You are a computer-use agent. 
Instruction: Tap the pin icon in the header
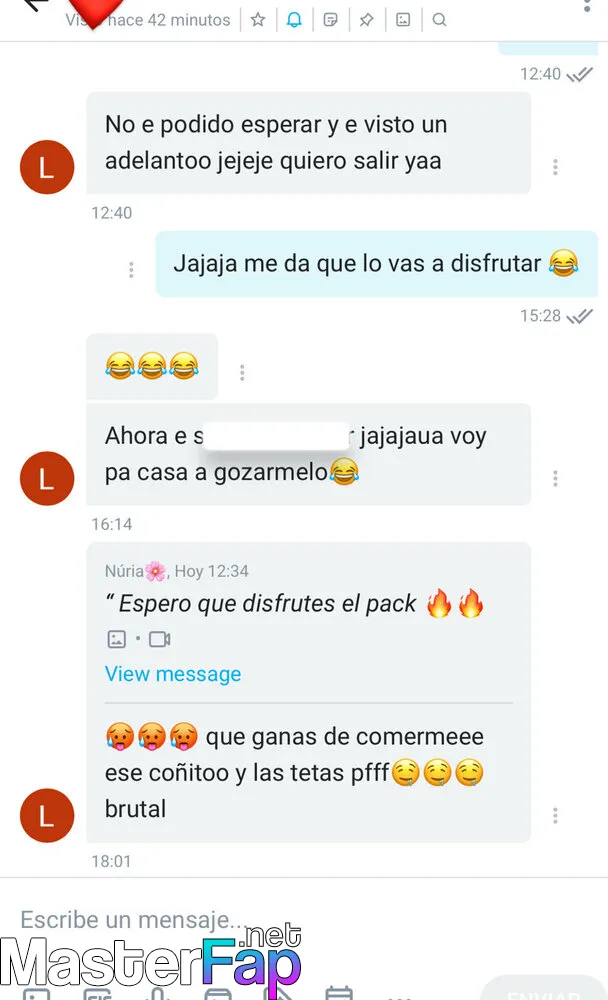(x=366, y=20)
